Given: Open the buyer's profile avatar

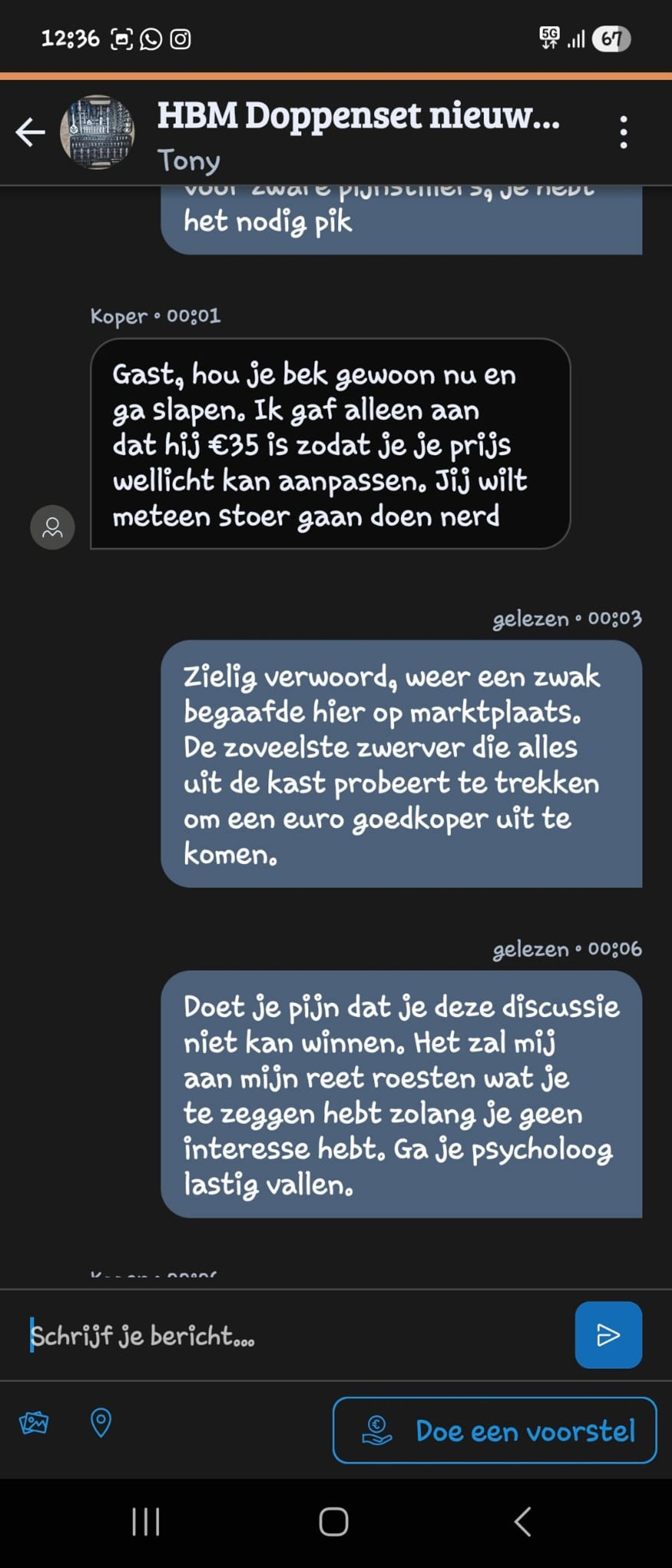Looking at the screenshot, I should tap(53, 527).
